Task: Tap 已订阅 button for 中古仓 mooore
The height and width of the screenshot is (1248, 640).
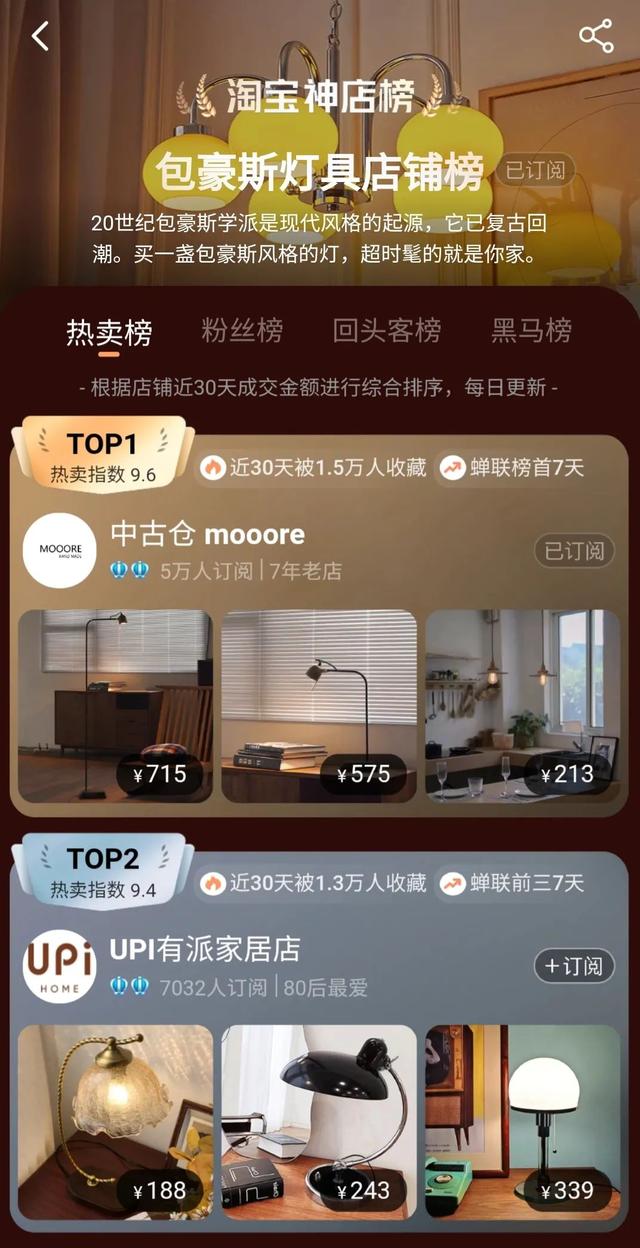Action: pos(573,550)
